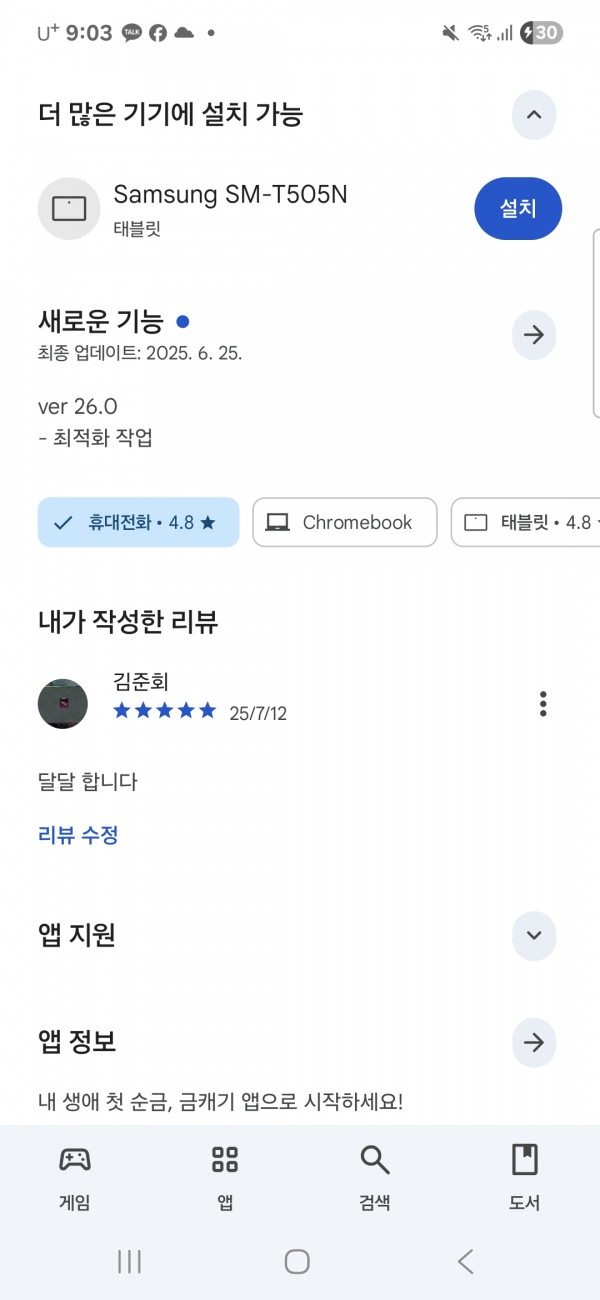The image size is (600, 1300).
Task: Select the Chromebook chip
Action: [345, 522]
